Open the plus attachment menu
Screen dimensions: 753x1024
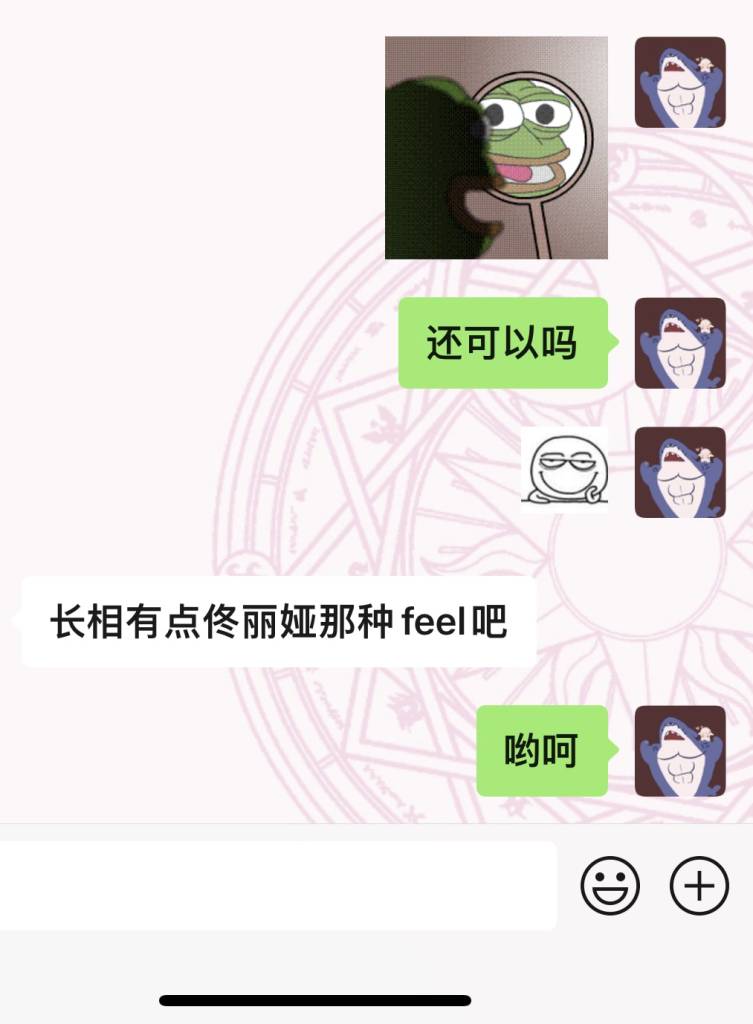pos(699,886)
